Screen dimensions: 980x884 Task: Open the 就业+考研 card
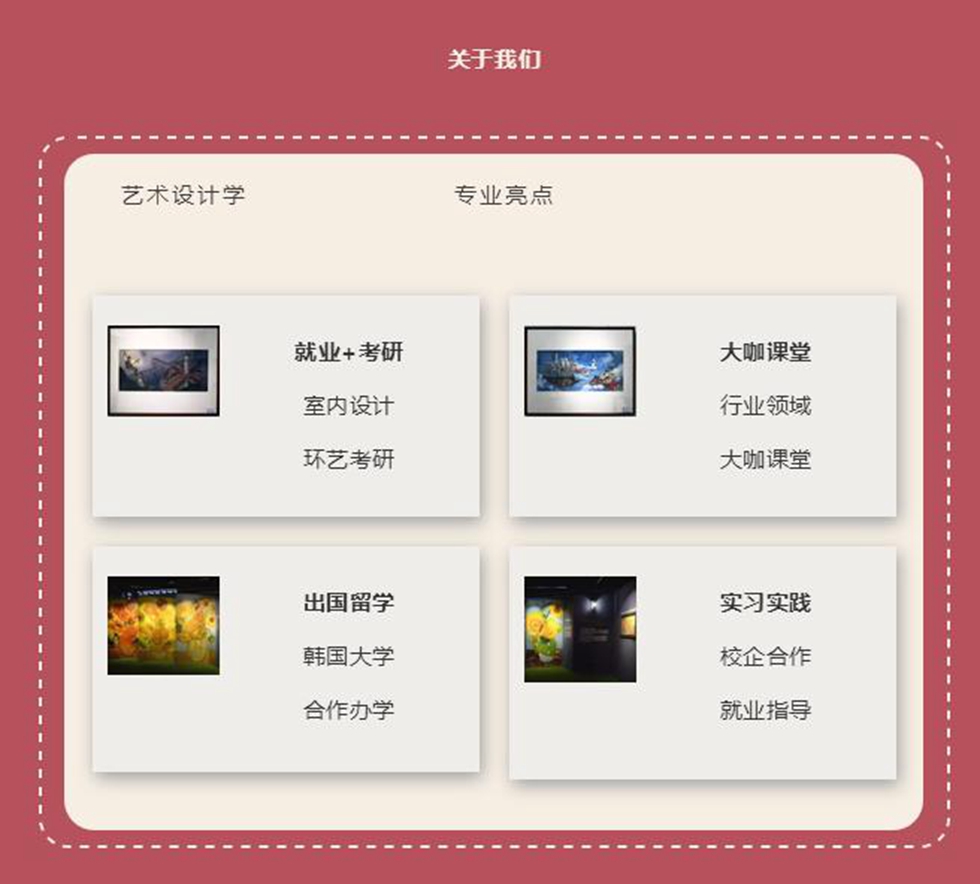pos(286,406)
